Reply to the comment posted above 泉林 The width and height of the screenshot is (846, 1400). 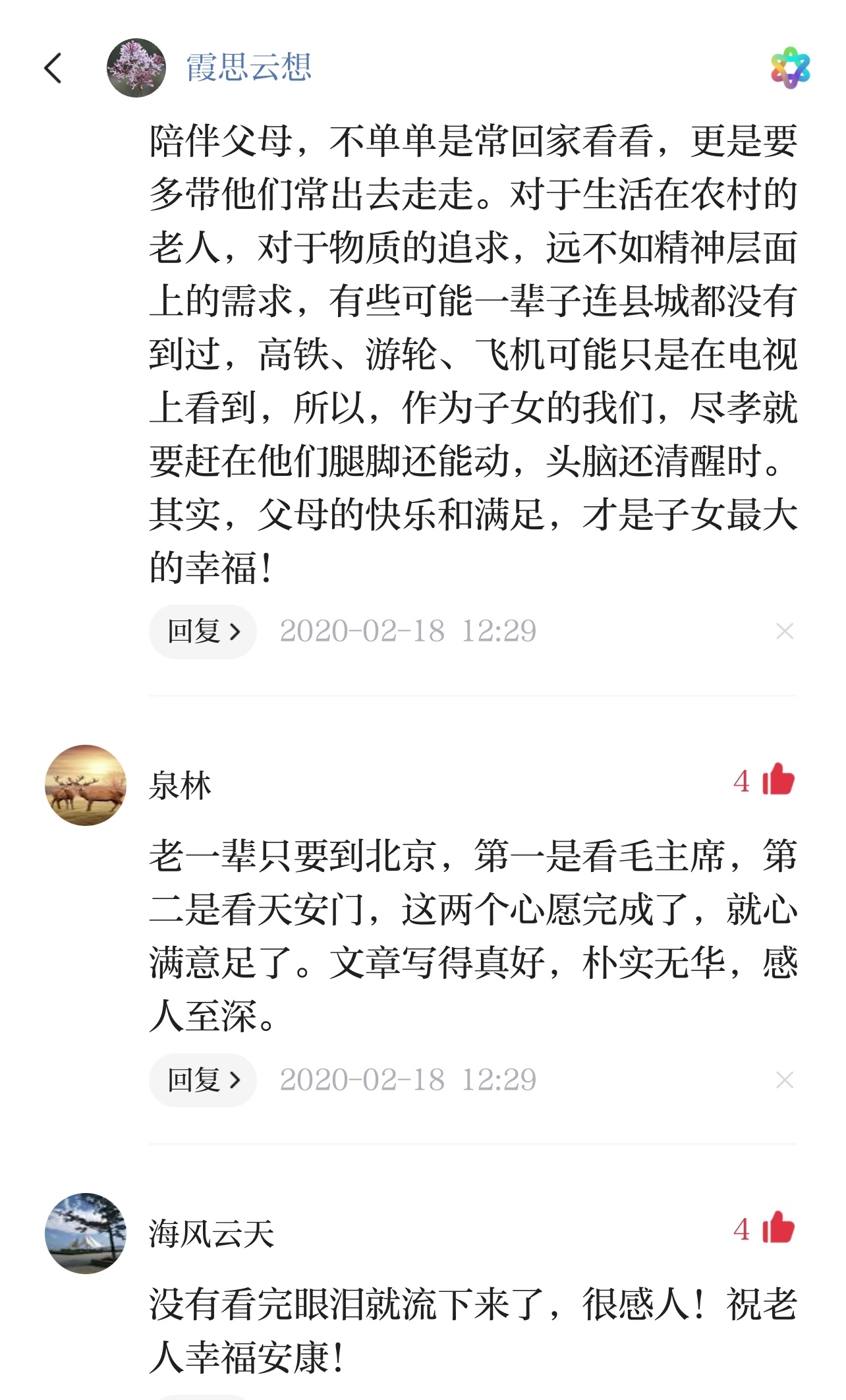coord(202,631)
